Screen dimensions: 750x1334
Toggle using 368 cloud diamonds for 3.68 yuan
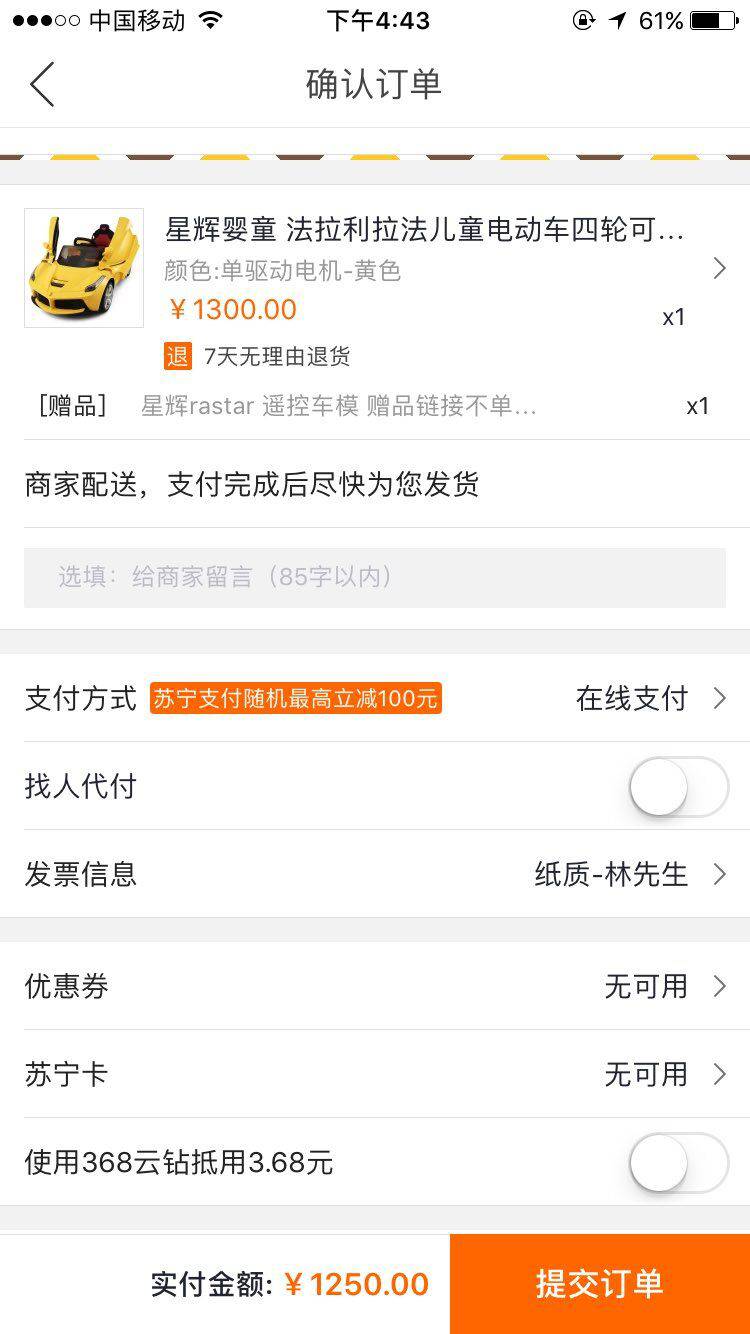pyautogui.click(x=678, y=1162)
